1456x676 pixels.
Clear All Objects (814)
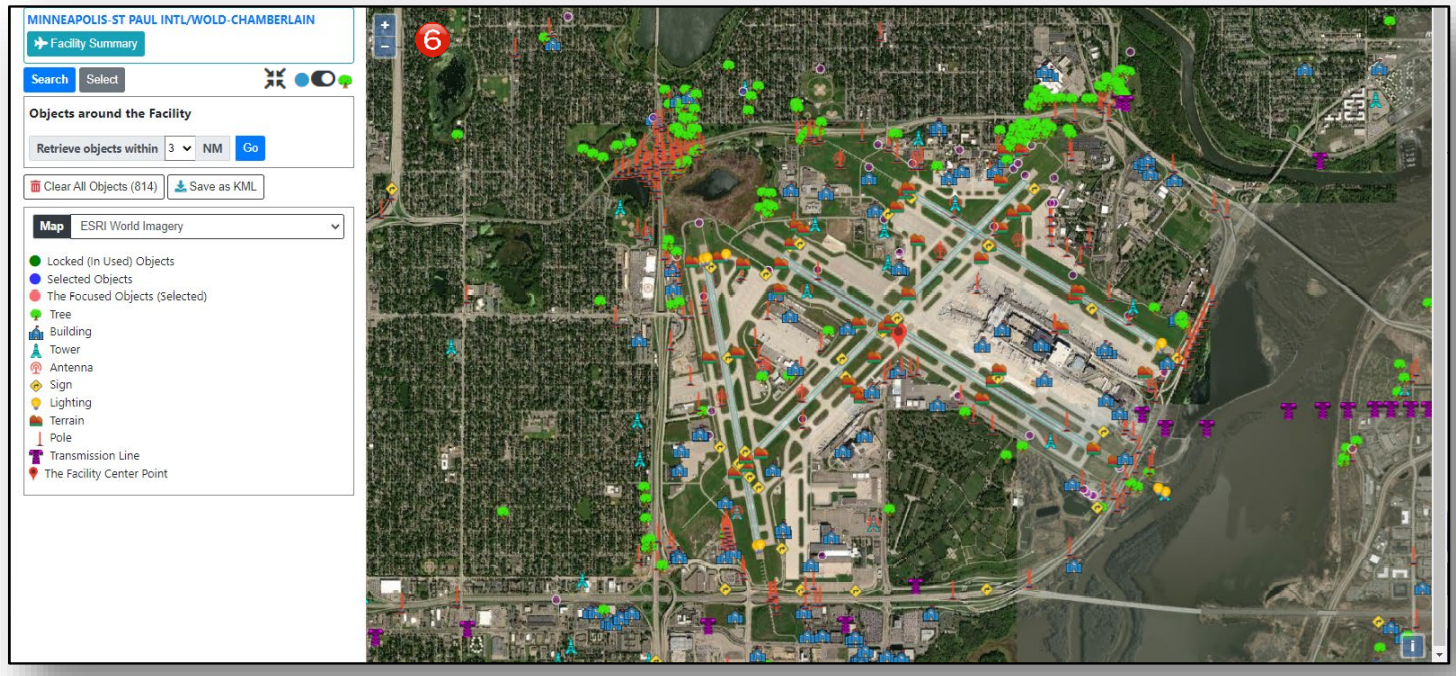click(94, 187)
